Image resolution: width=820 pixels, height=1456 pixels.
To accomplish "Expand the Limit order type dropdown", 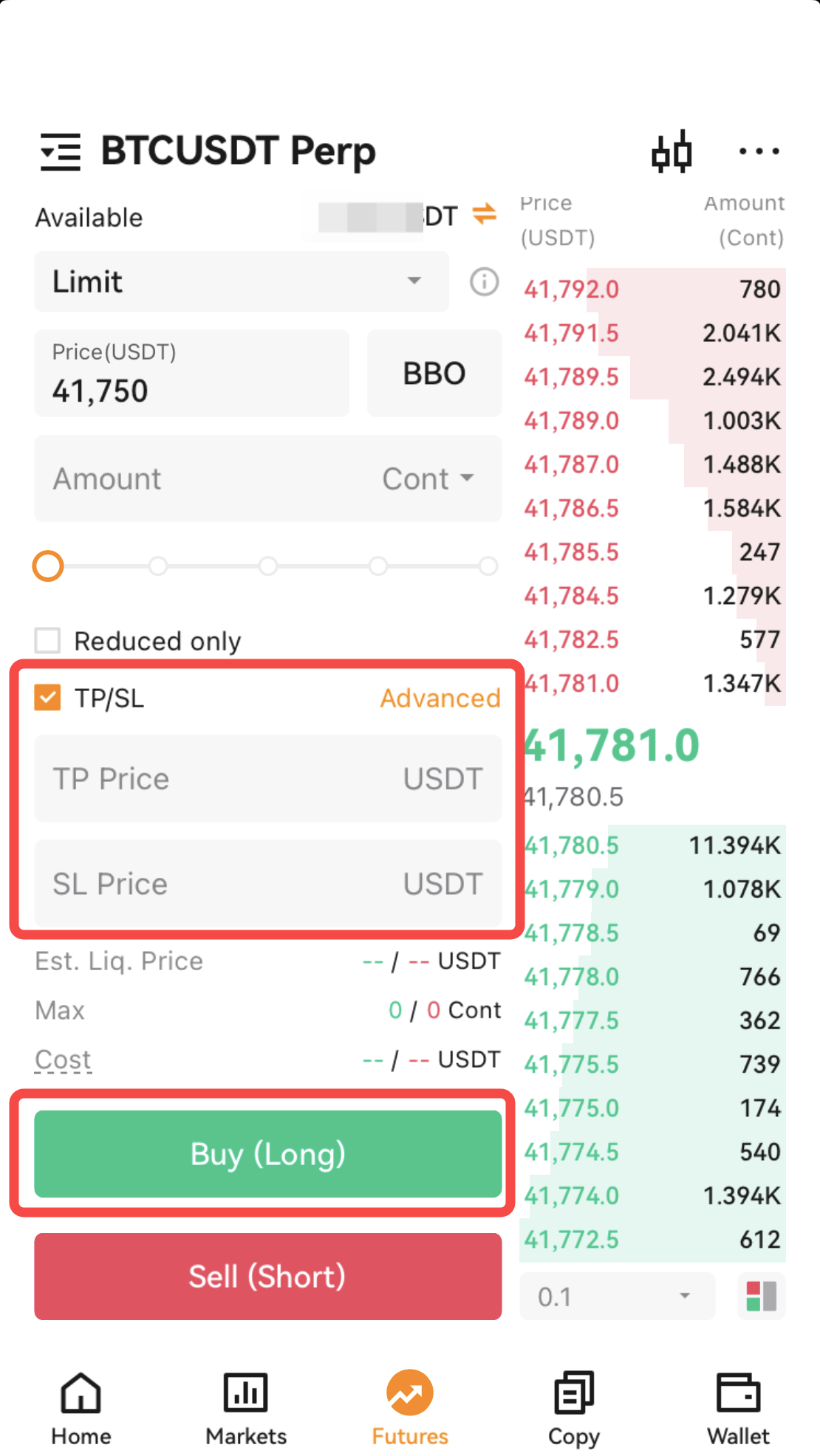I will point(242,281).
